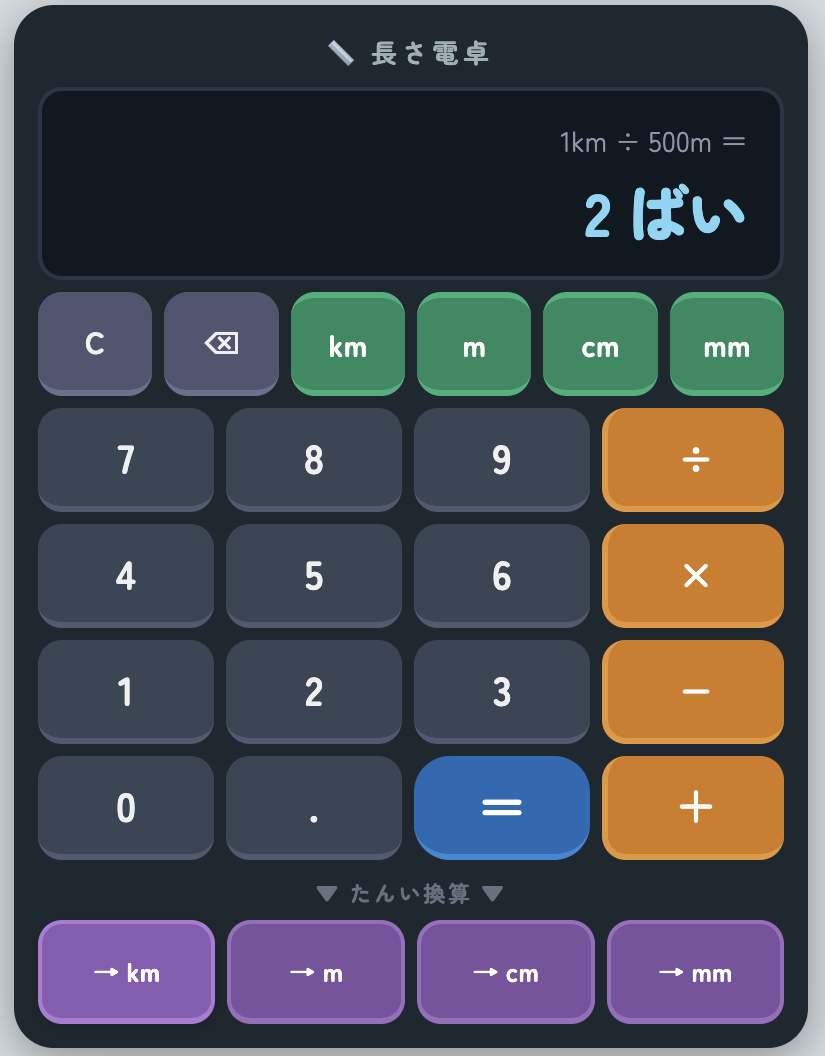The height and width of the screenshot is (1056, 825).
Task: Select the minus operator
Action: point(693,691)
